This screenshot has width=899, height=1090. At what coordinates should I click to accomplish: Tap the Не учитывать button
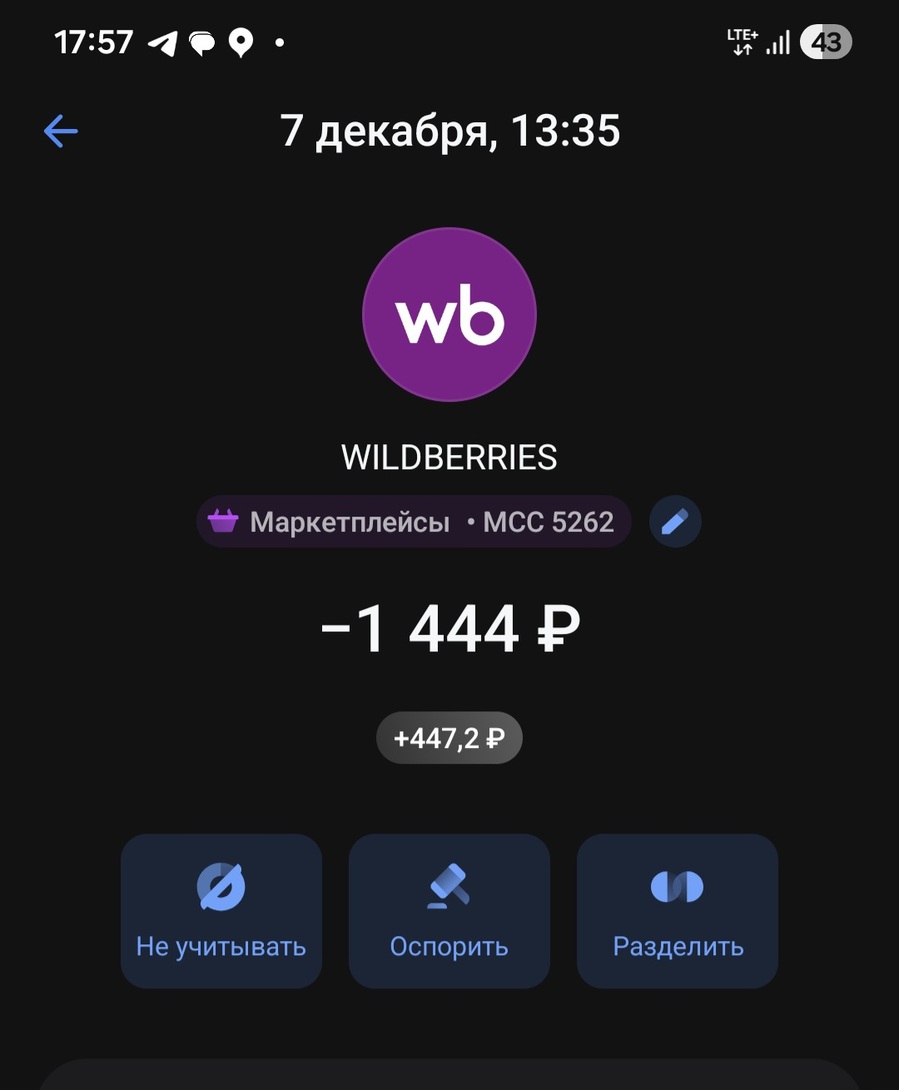[x=221, y=911]
